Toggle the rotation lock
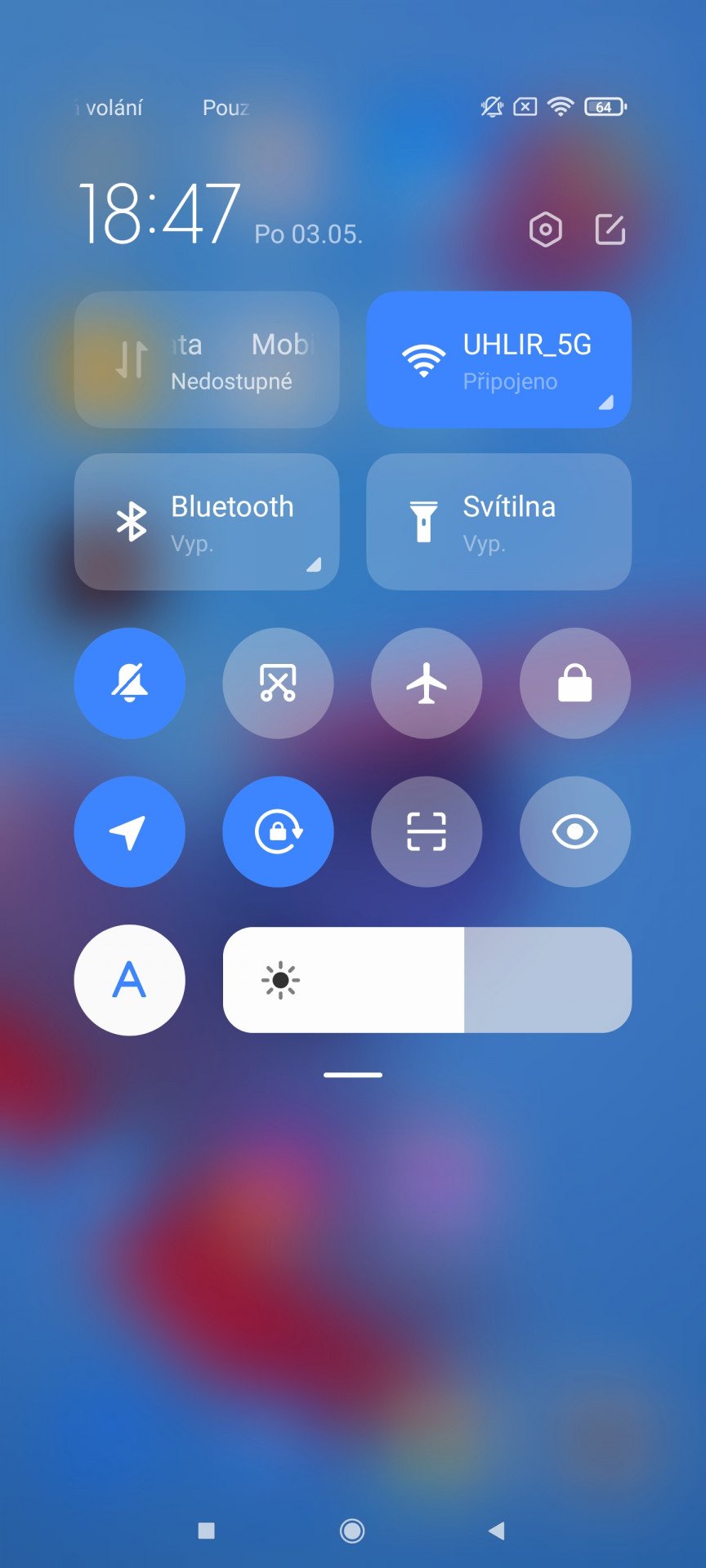Image resolution: width=706 pixels, height=1568 pixels. click(x=278, y=831)
